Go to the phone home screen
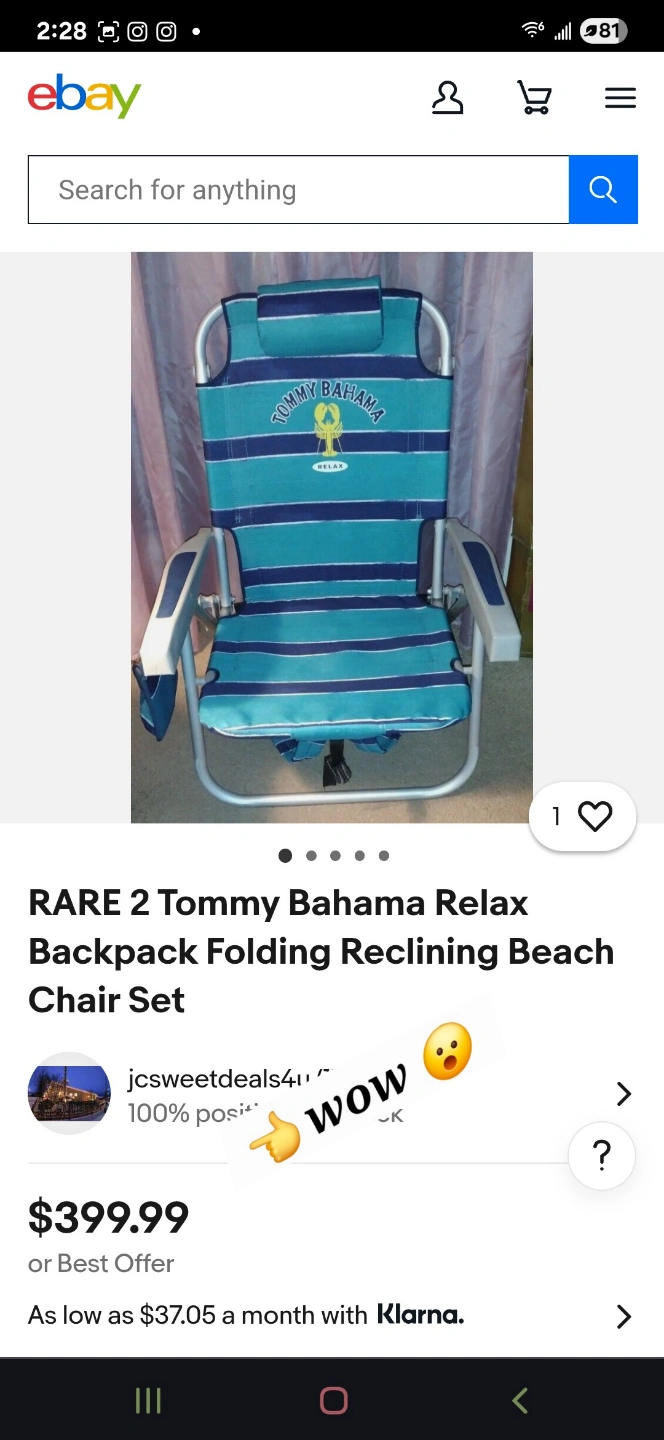The image size is (664, 1440). [x=333, y=1400]
